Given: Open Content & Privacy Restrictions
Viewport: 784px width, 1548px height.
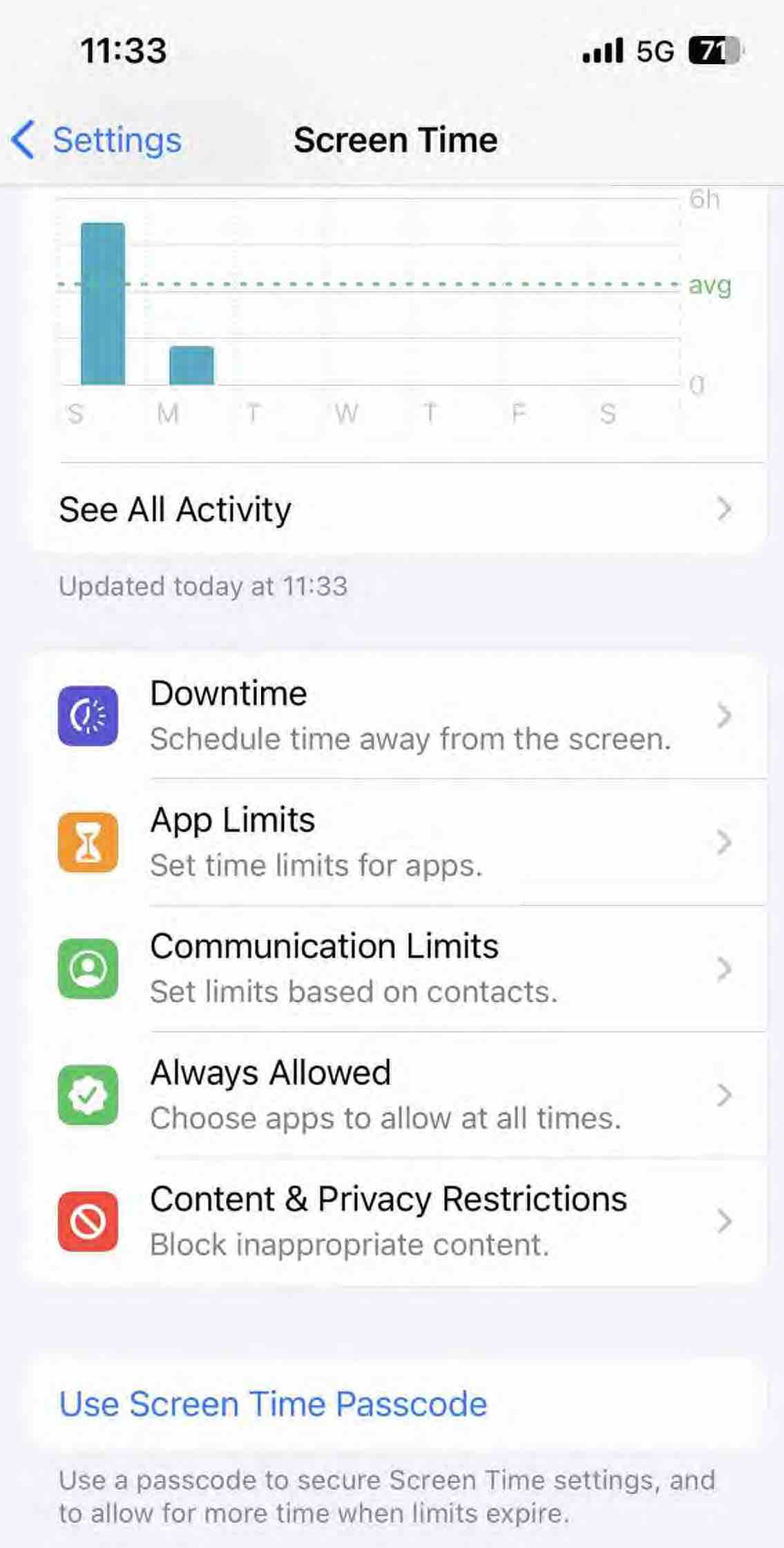Looking at the screenshot, I should [399, 1221].
